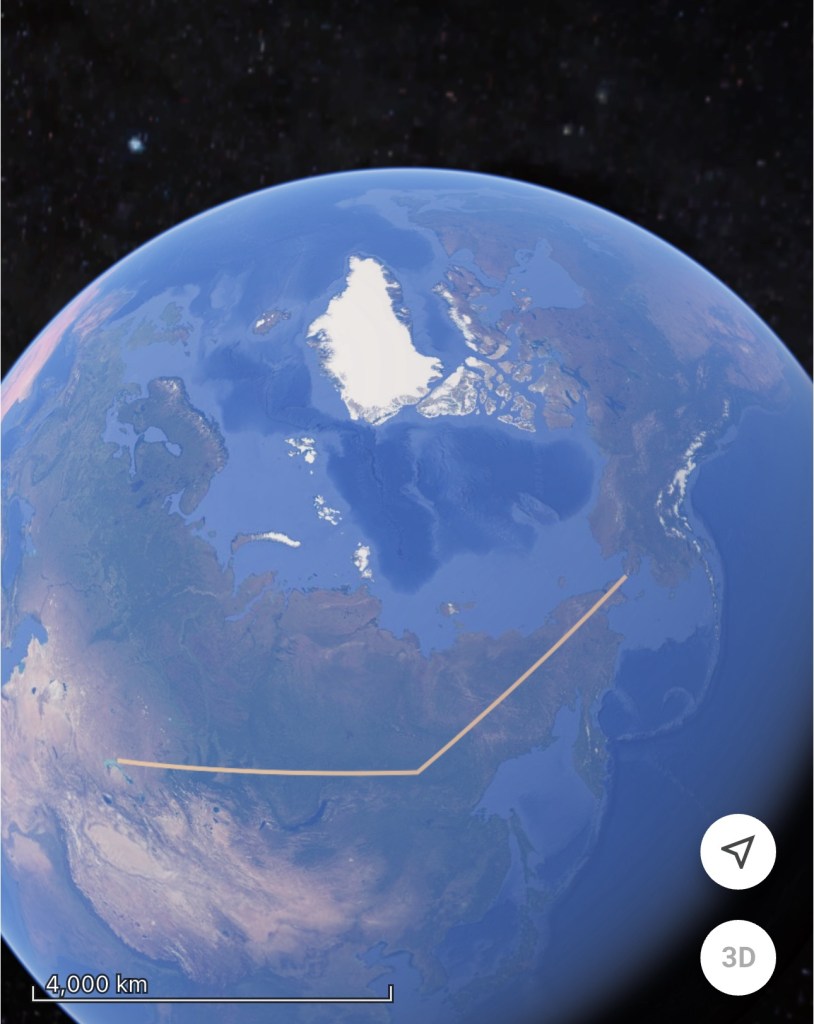
Task: Tap the location arrow button
Action: 738,852
